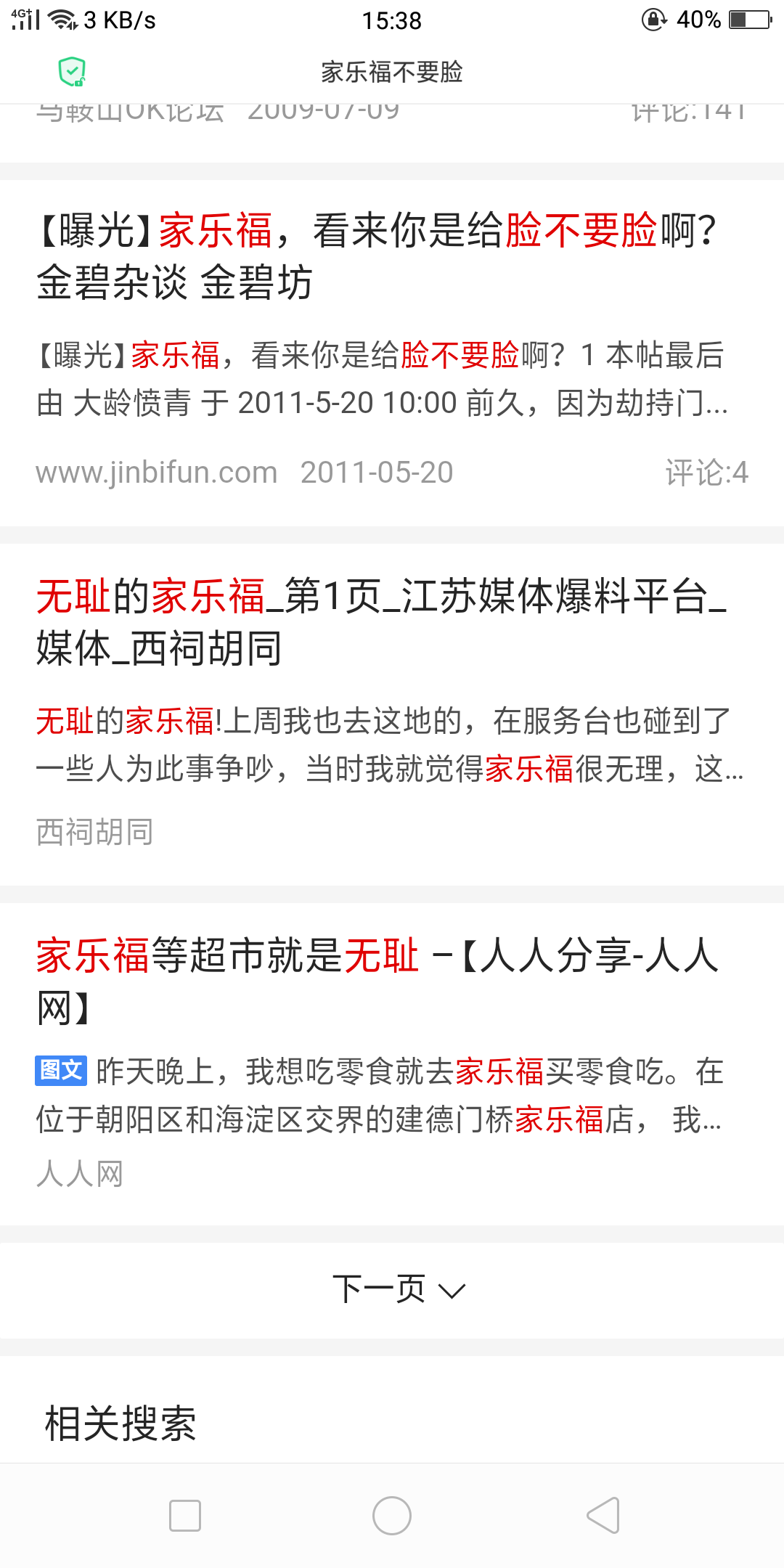Open the recent apps view
The height and width of the screenshot is (1568, 784).
click(x=184, y=1515)
